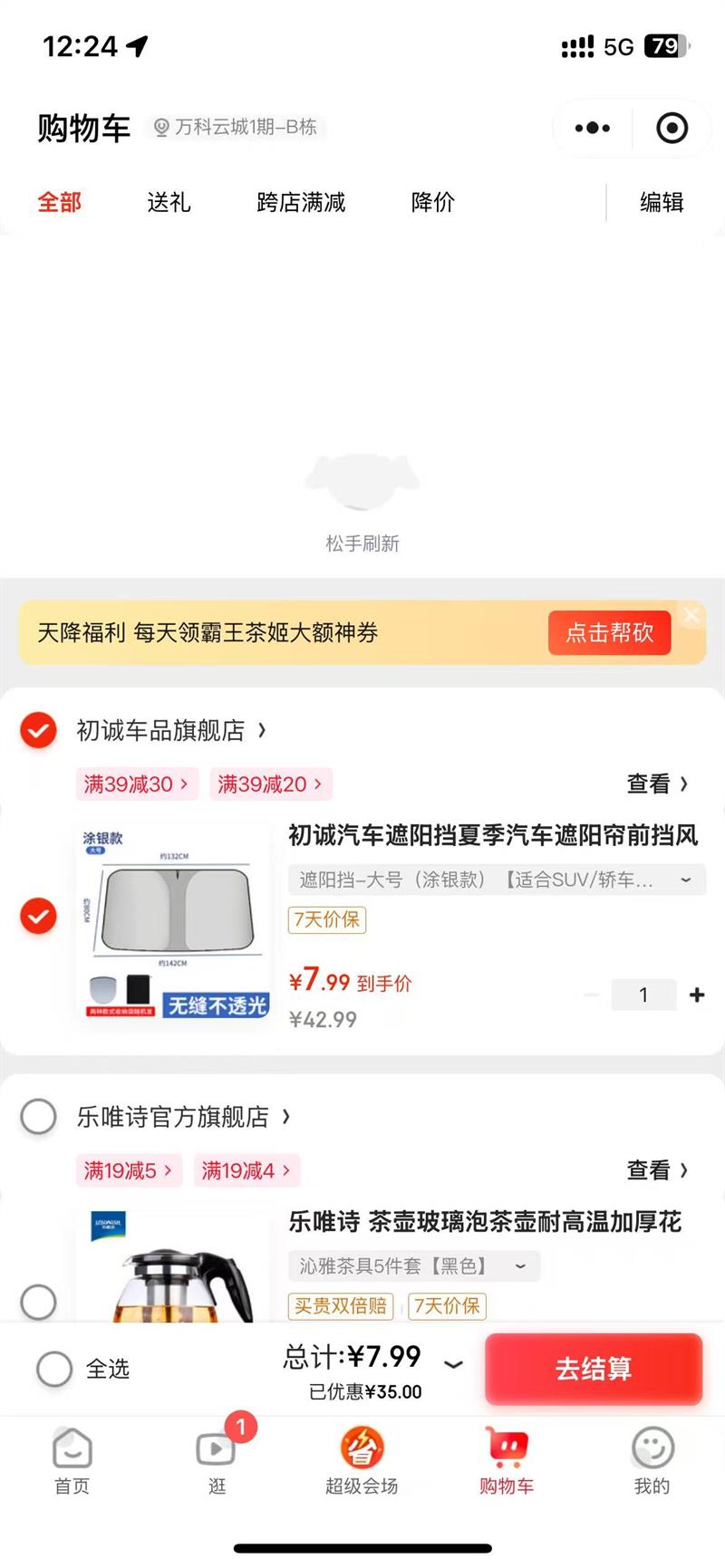725x1568 pixels.
Task: Increase the sunshade quantity with plus
Action: 697,995
